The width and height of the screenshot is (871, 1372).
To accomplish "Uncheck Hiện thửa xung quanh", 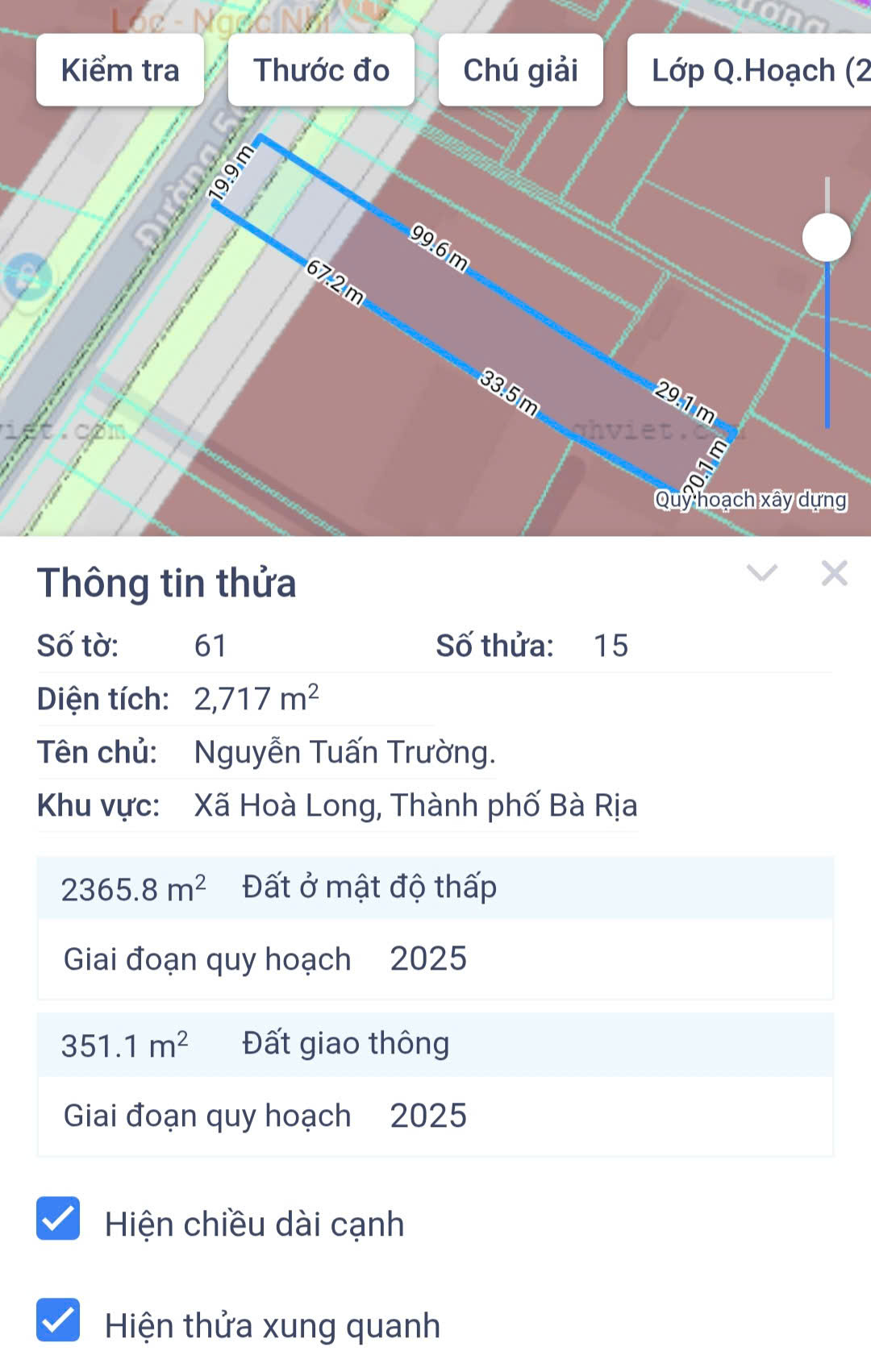I will pyautogui.click(x=58, y=1320).
